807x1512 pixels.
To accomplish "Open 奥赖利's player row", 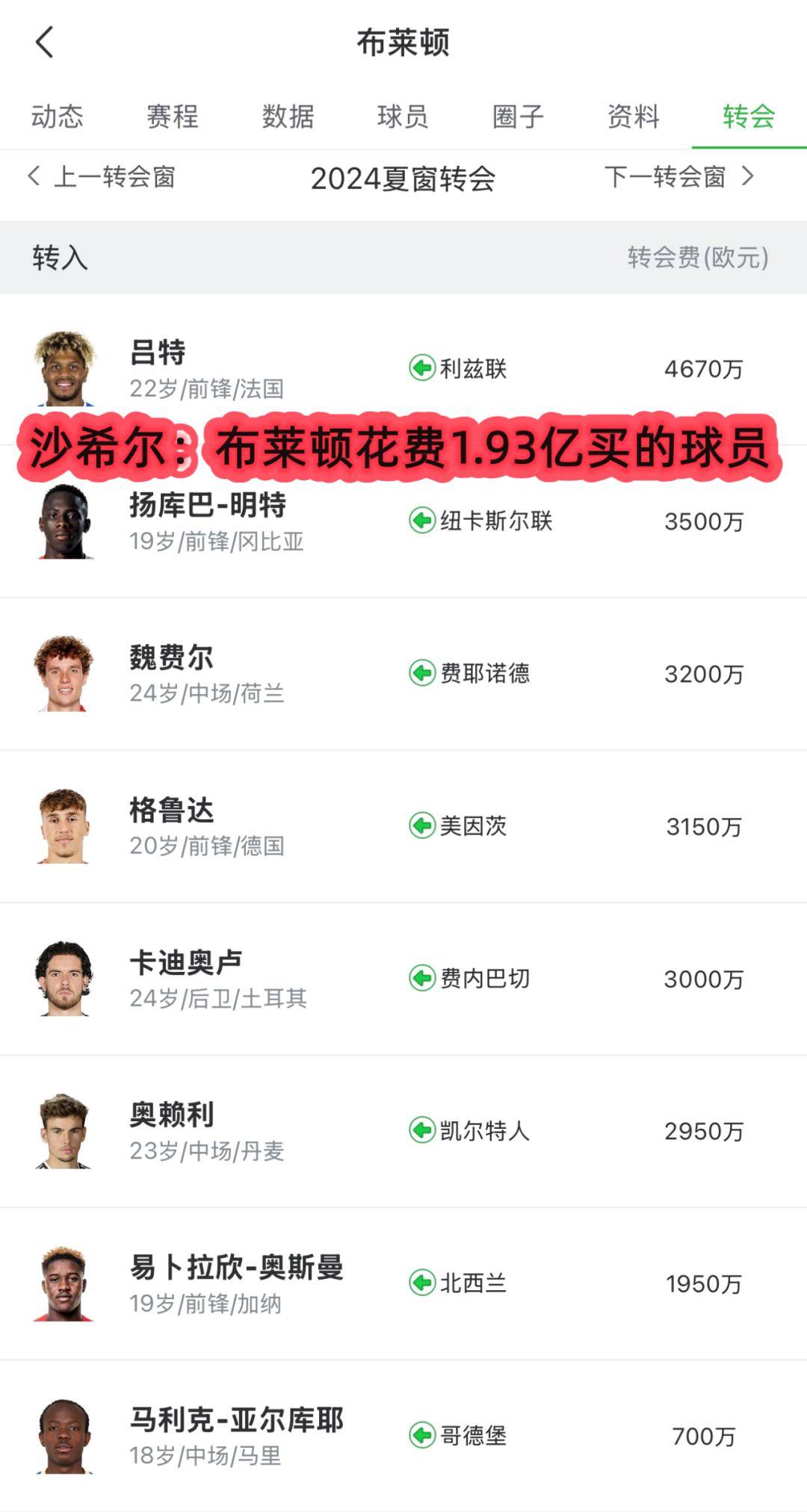I will pos(403,1131).
